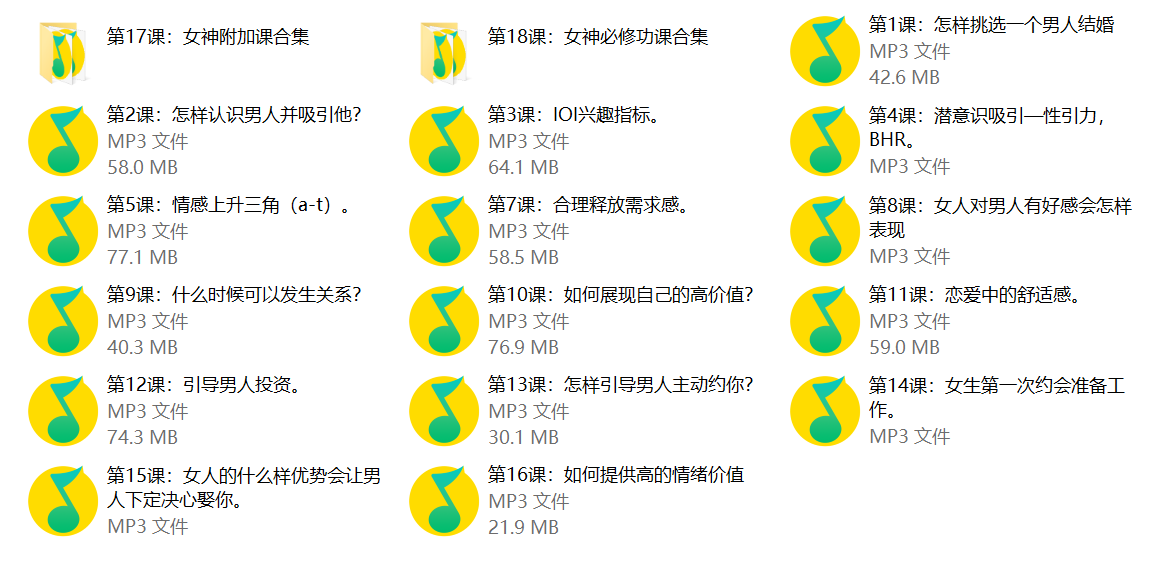Select the 第7课：合理释放需求感 file
1173x572 pixels.
[x=444, y=231]
